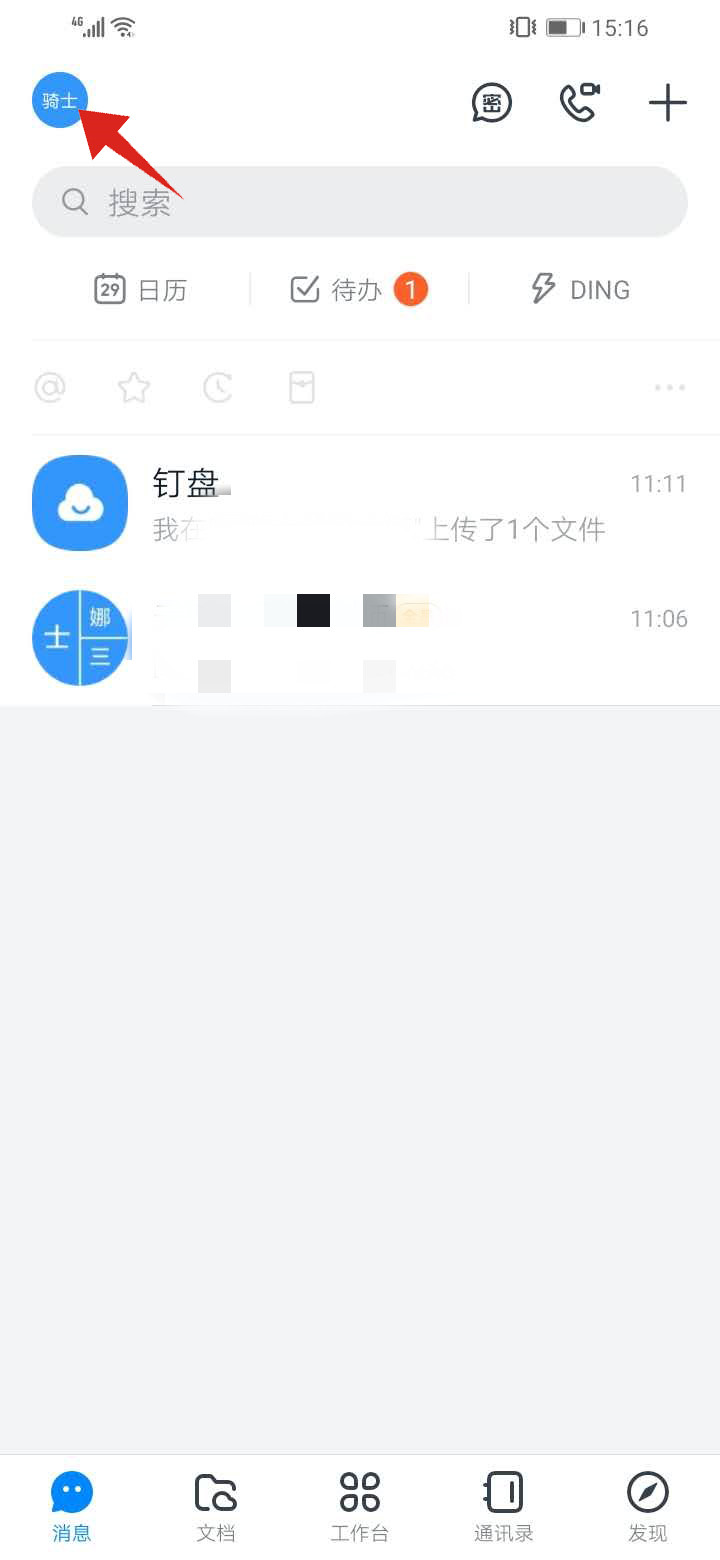
Task: Open the 钉盘 DingDrive conversation
Action: 300,503
